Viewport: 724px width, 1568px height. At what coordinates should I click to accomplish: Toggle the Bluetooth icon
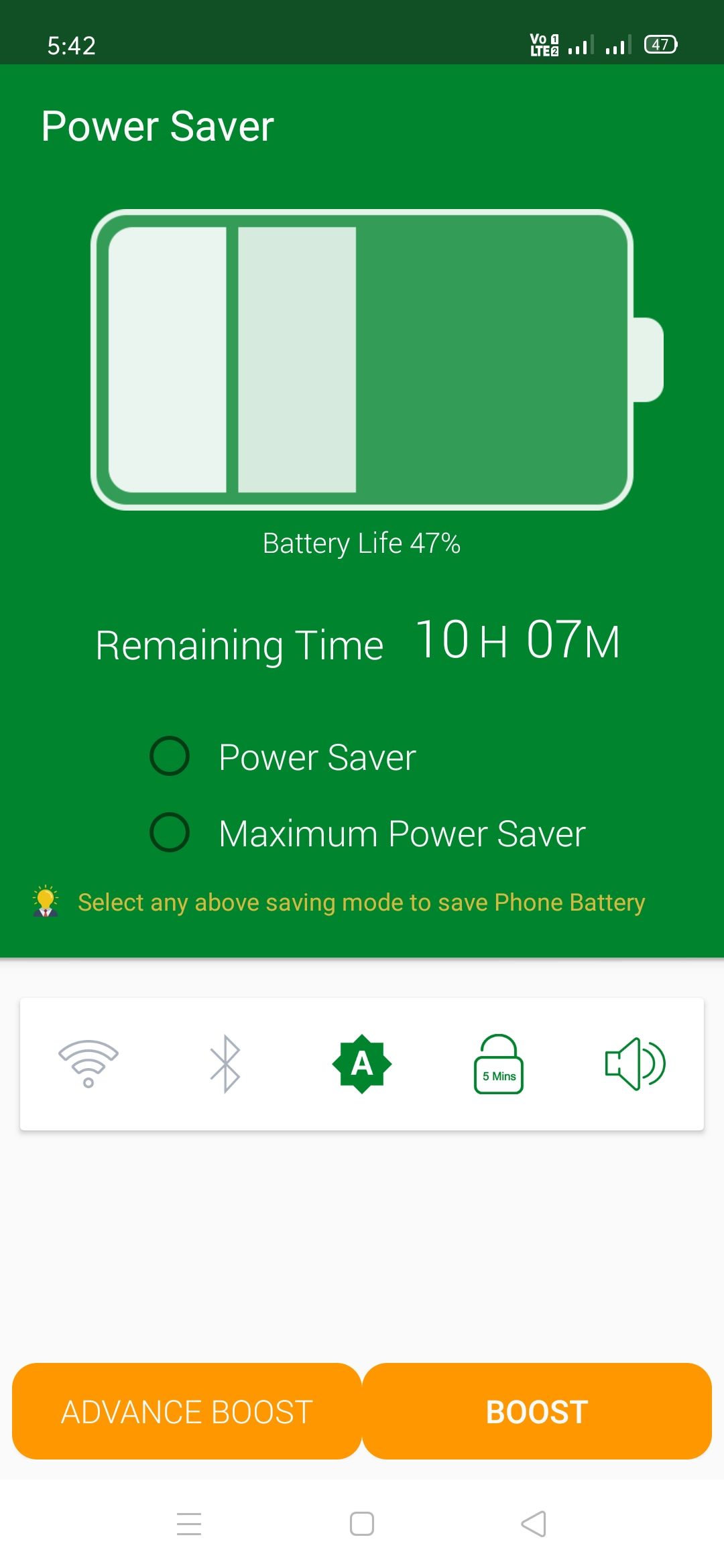[x=225, y=1063]
